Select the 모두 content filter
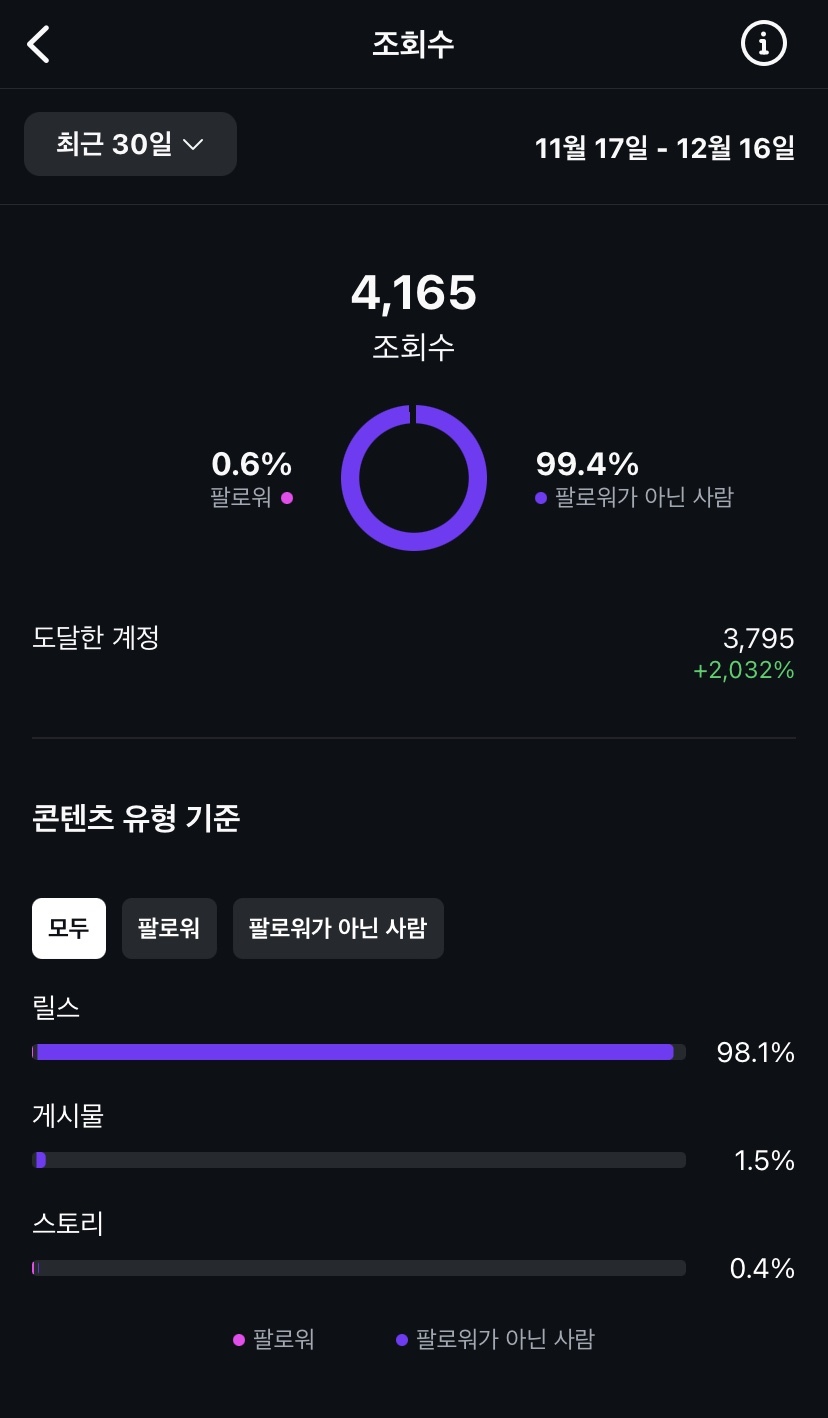 [x=69, y=928]
